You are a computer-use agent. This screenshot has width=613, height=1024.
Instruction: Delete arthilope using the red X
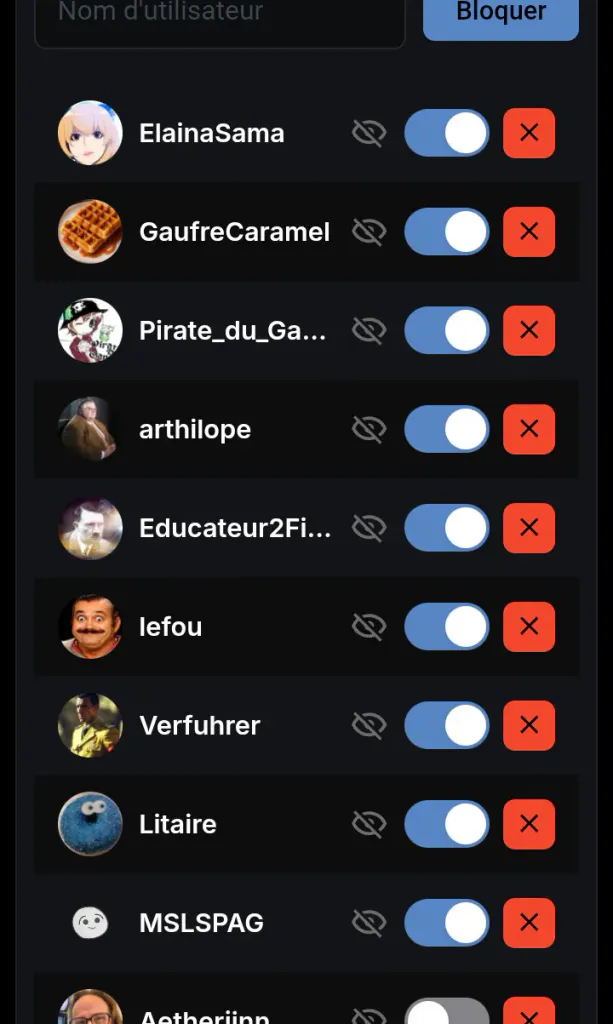pos(529,429)
